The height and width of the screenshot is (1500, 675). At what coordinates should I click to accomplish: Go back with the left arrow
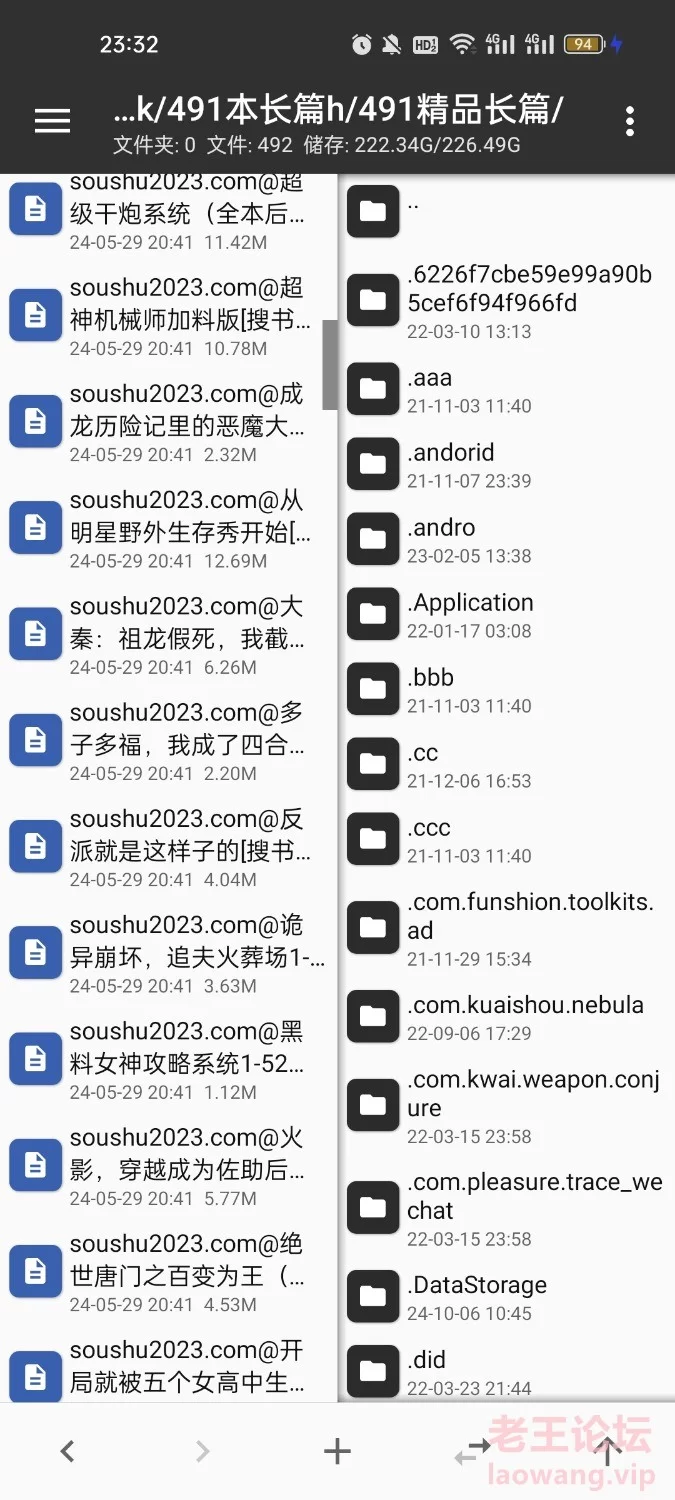pyautogui.click(x=67, y=1451)
